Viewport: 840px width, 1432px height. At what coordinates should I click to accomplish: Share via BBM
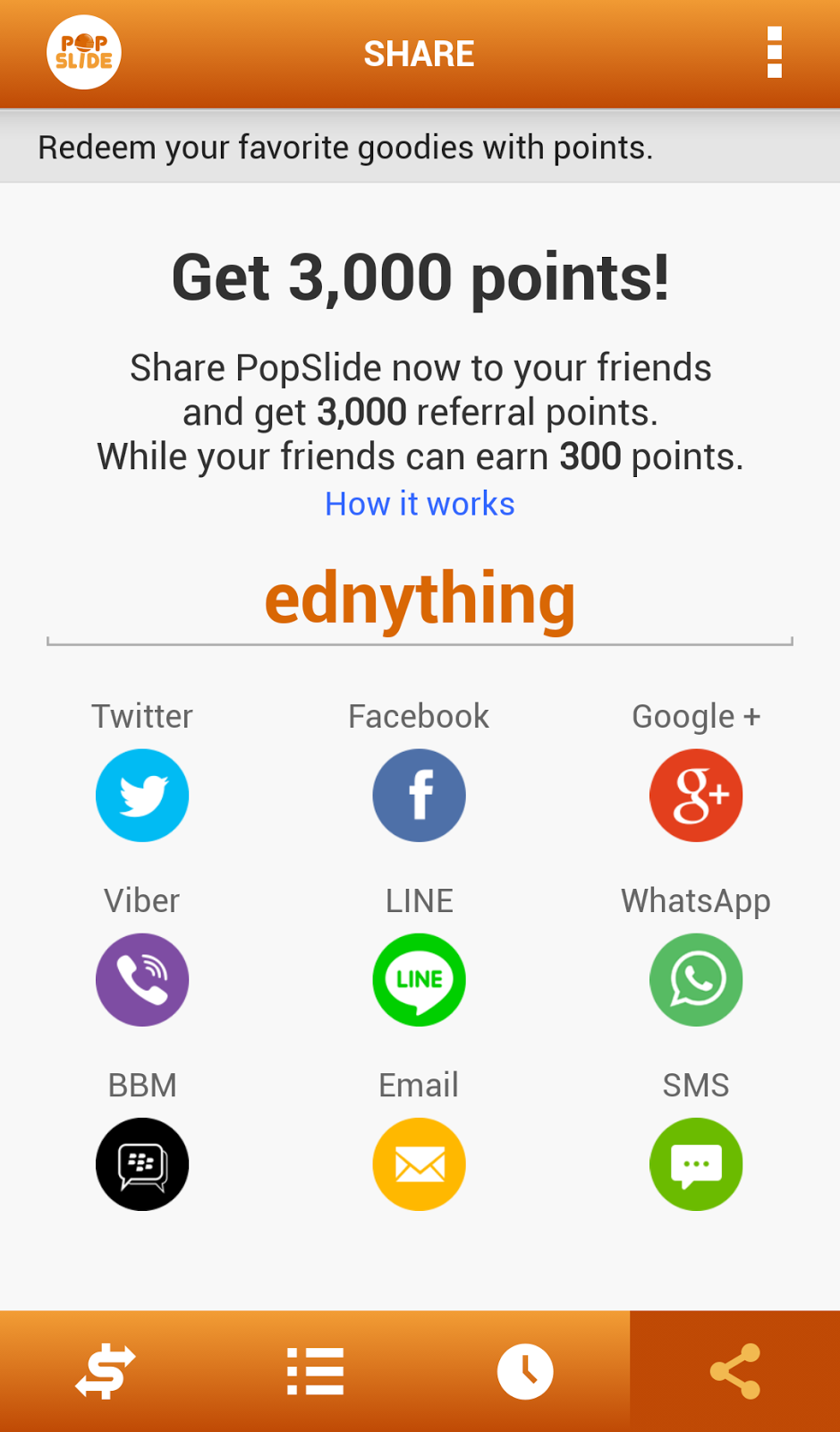142,1163
